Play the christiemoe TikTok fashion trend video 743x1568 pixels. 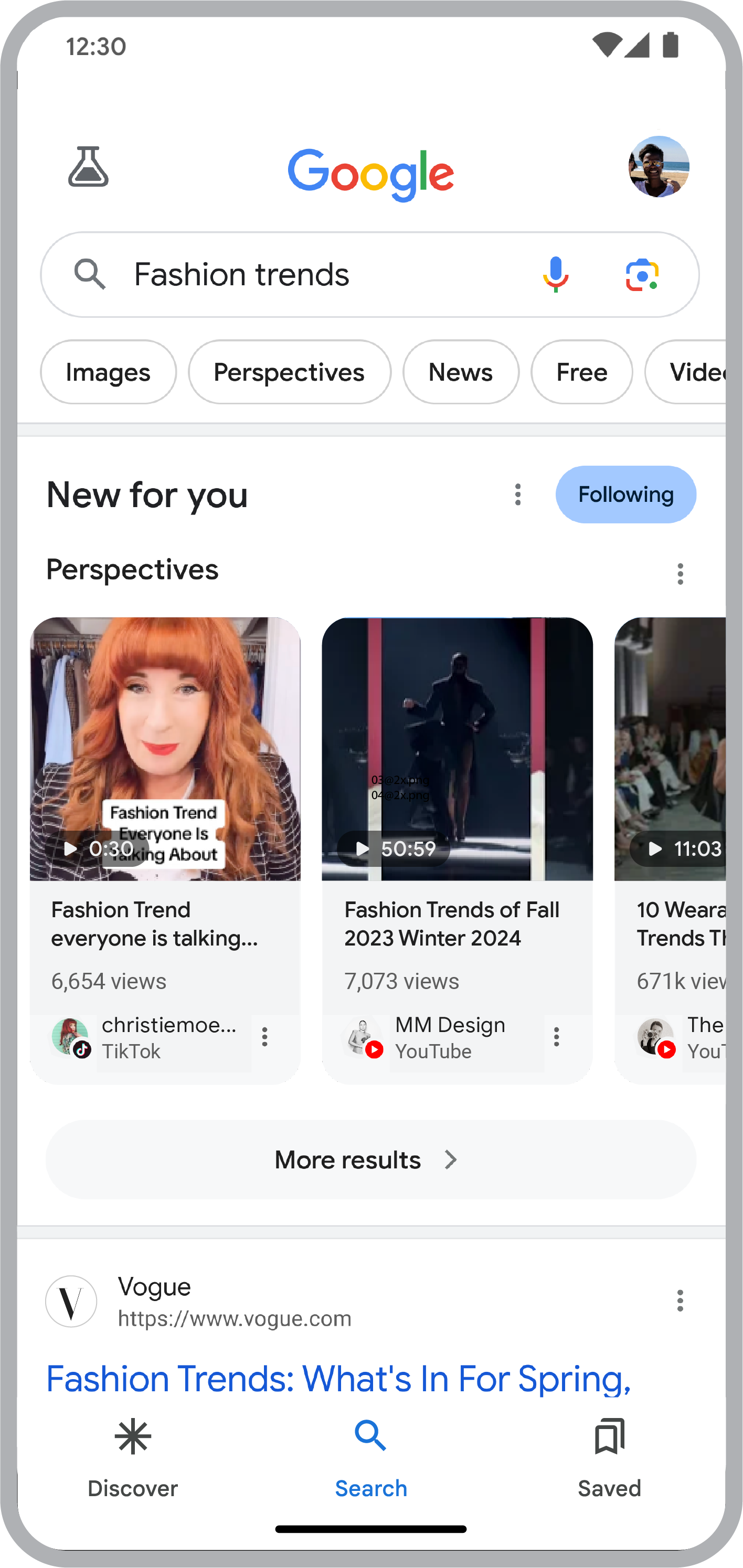pos(165,749)
